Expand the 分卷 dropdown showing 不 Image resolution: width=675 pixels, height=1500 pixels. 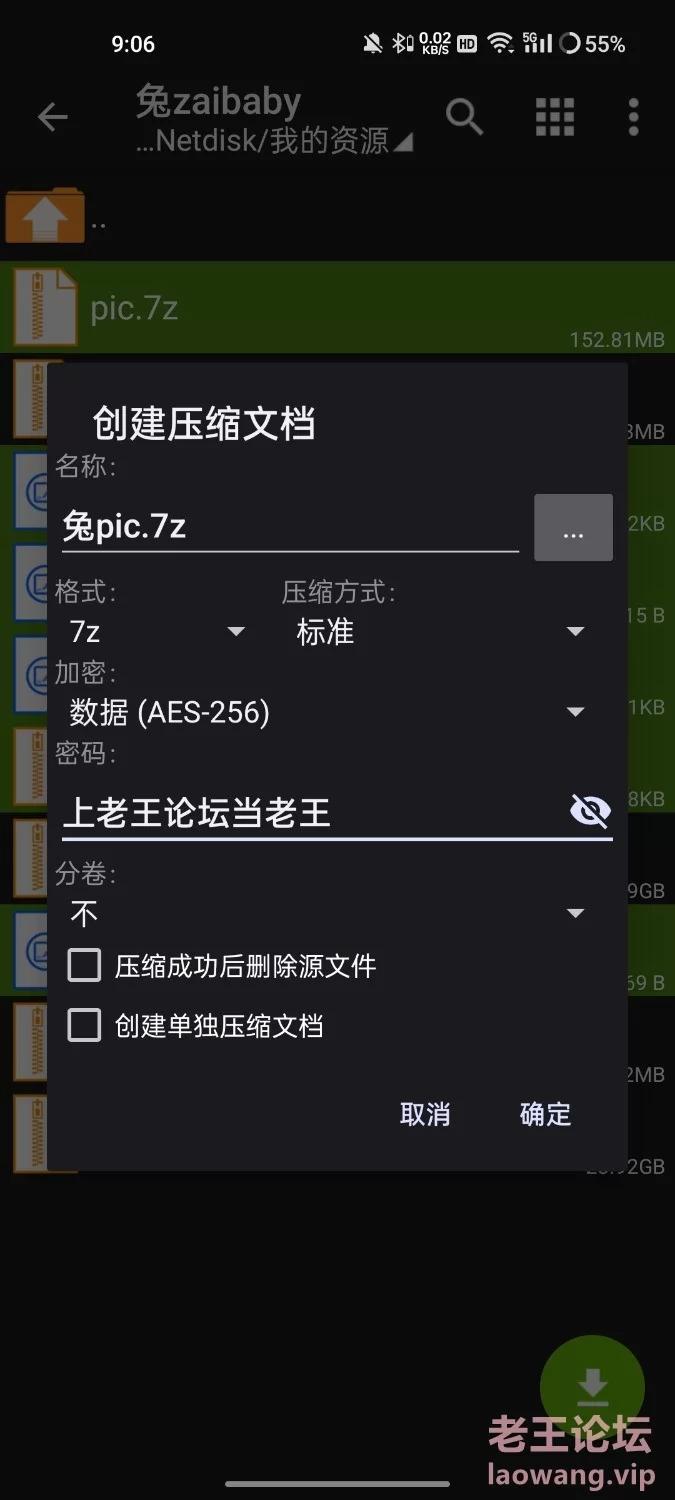pyautogui.click(x=327, y=913)
